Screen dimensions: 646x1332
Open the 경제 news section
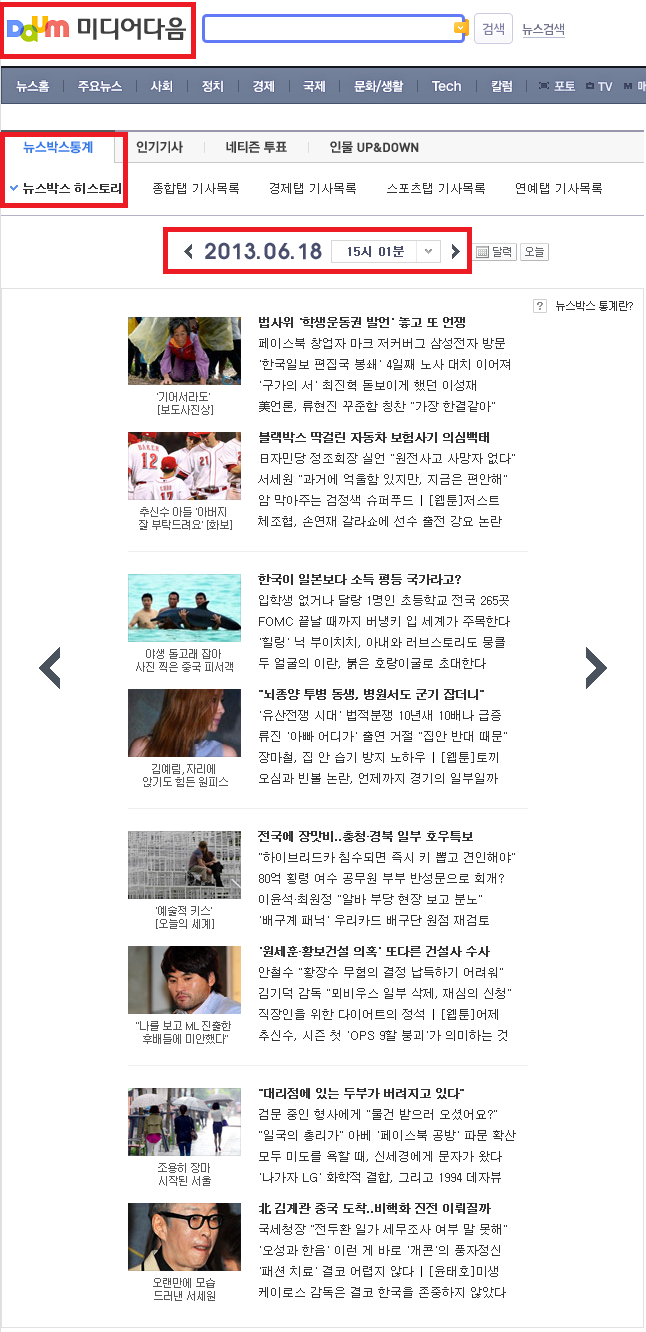pyautogui.click(x=264, y=86)
